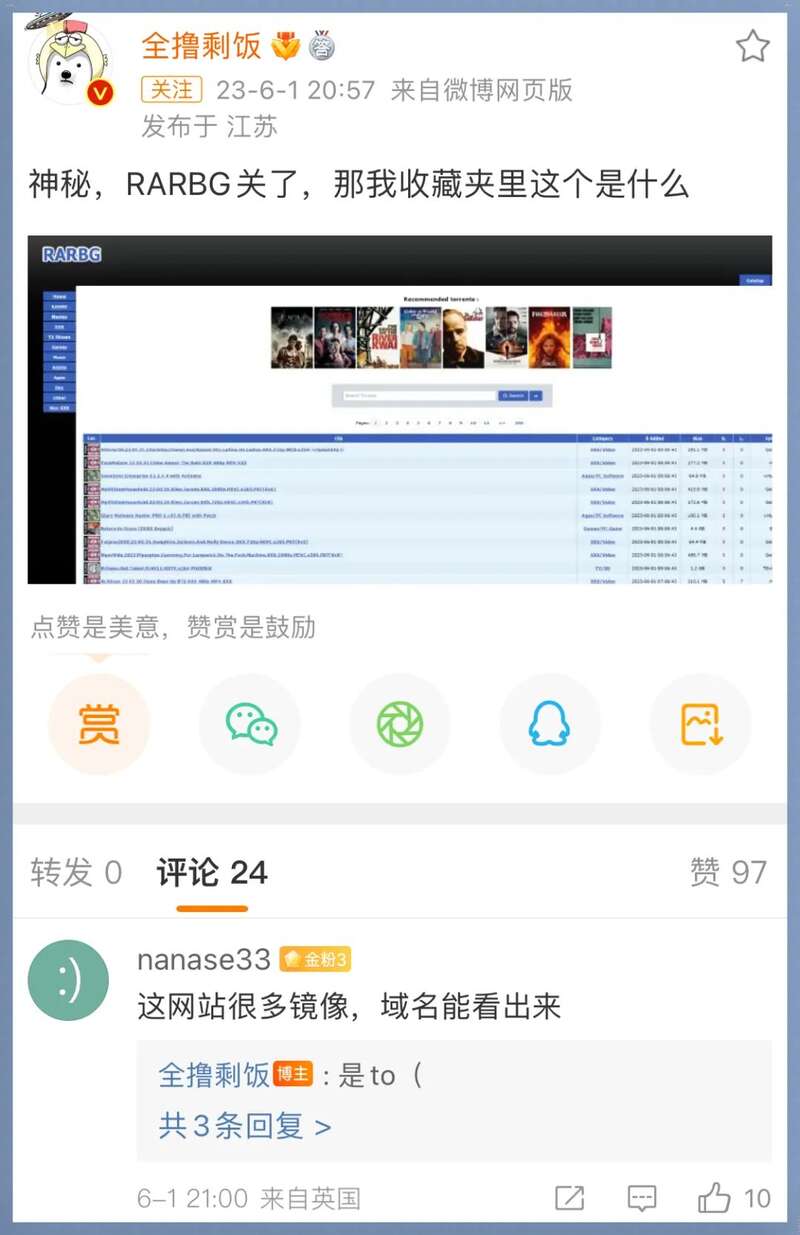The image size is (800, 1235).
Task: Open the RARBG screenshot image
Action: [400, 409]
